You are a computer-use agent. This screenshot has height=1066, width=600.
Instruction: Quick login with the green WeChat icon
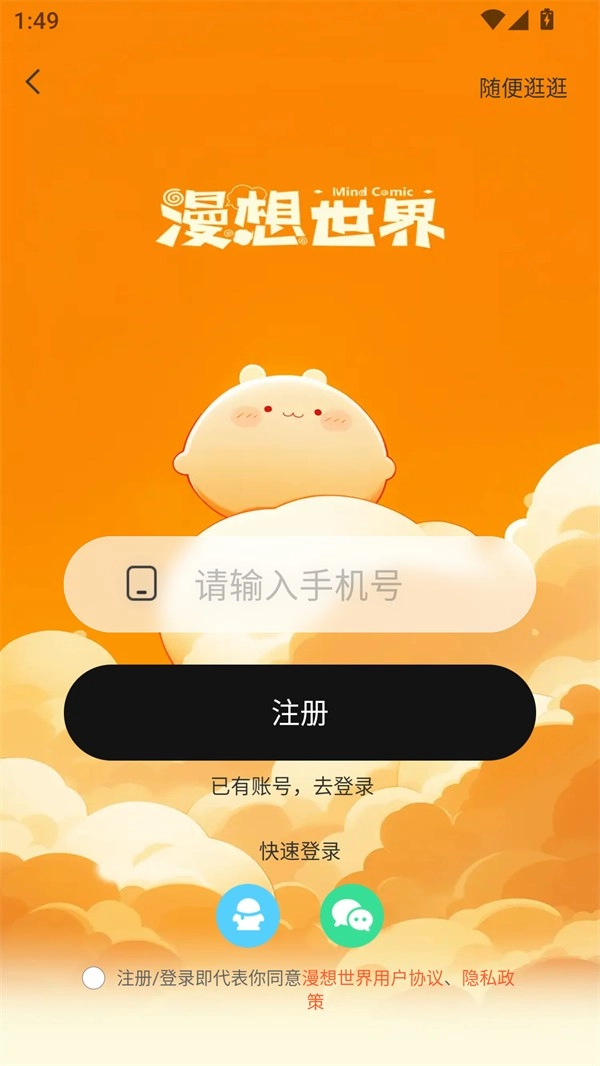(x=352, y=915)
